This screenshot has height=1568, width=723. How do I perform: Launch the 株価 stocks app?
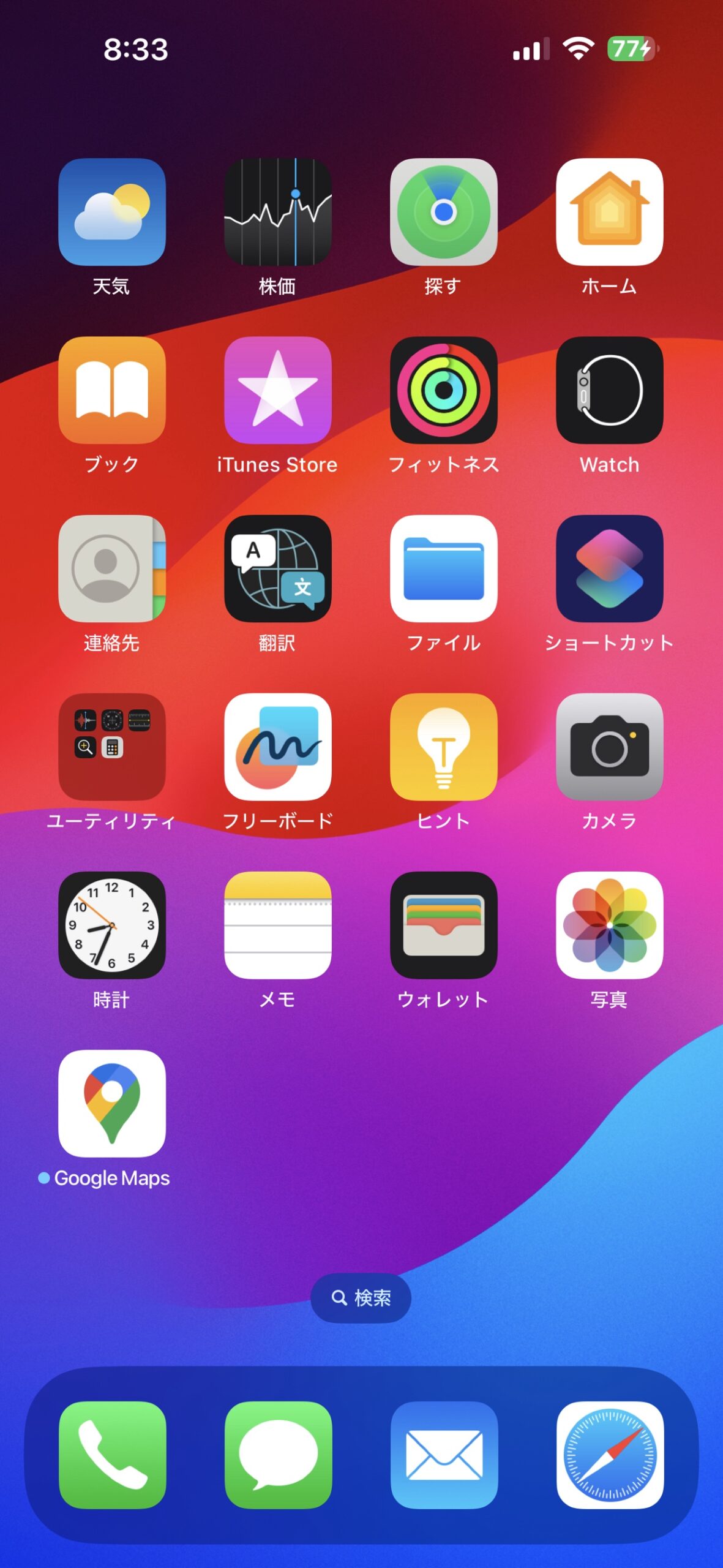click(278, 212)
